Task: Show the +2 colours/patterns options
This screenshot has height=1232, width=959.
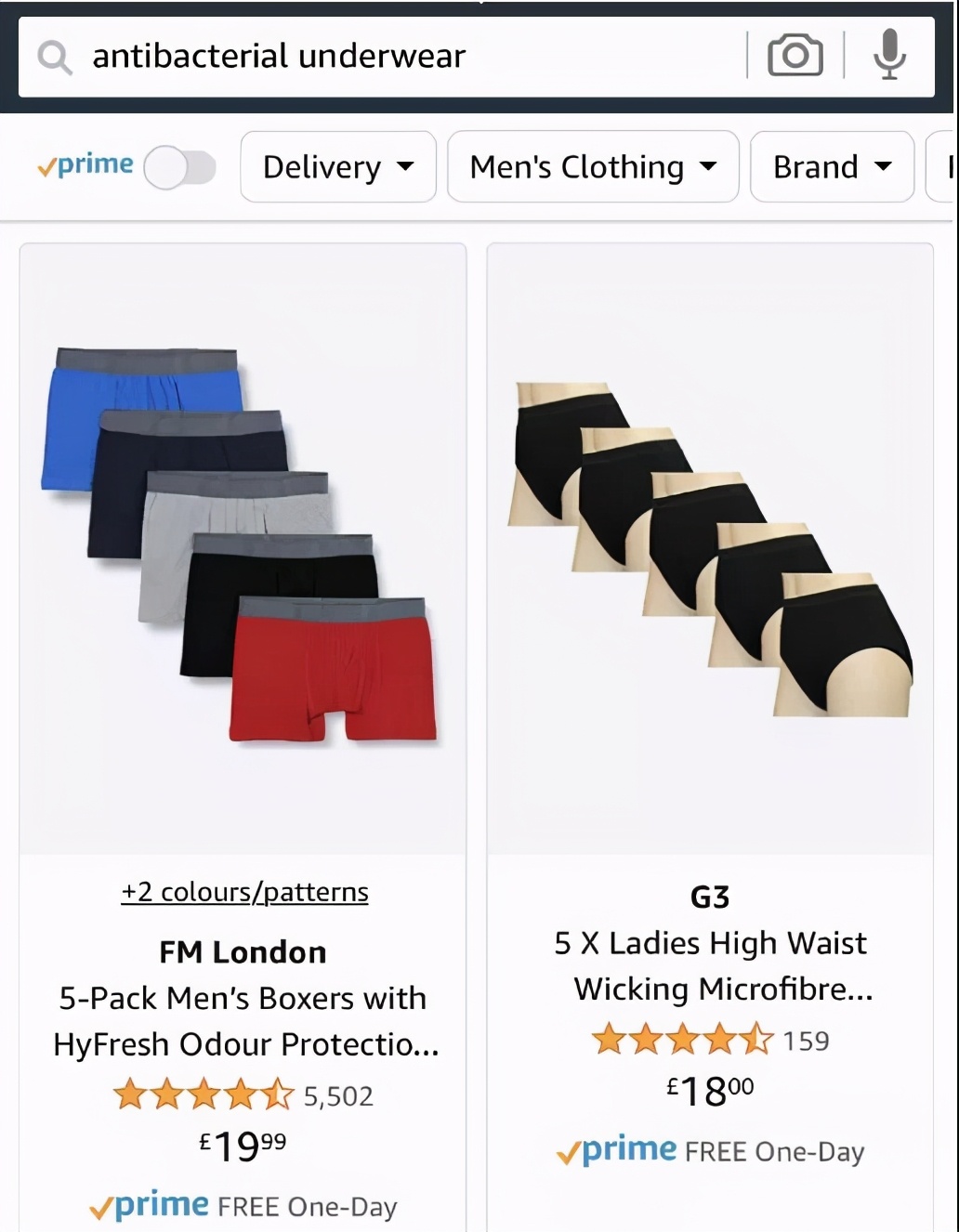Action: coord(244,892)
